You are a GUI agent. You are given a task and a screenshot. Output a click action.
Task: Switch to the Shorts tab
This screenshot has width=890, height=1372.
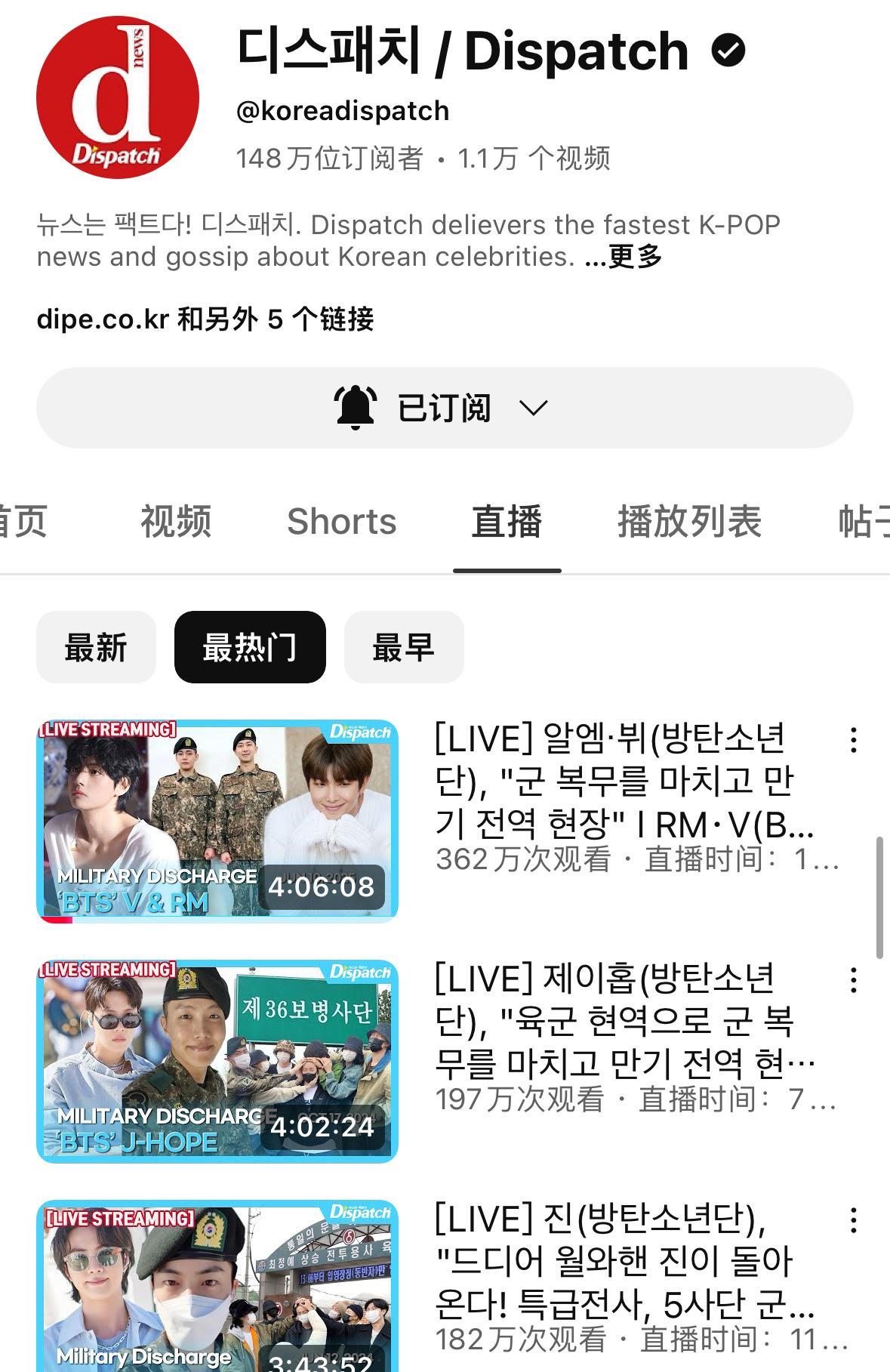pyautogui.click(x=341, y=522)
